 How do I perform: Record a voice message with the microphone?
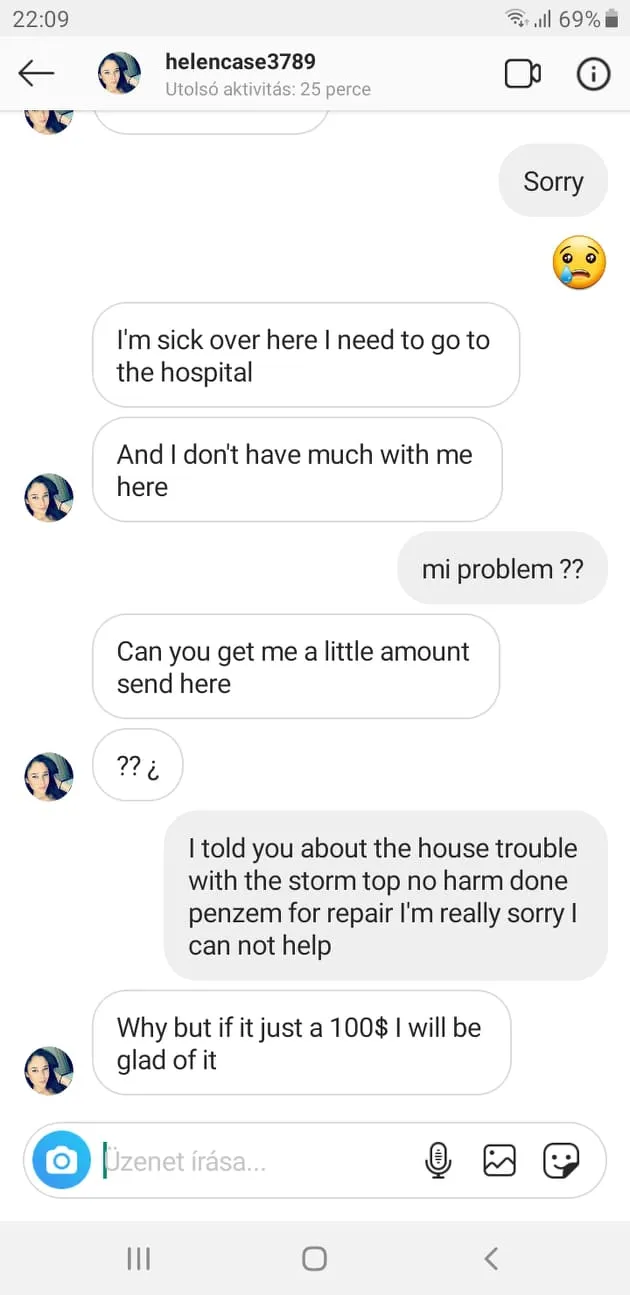click(x=438, y=1160)
